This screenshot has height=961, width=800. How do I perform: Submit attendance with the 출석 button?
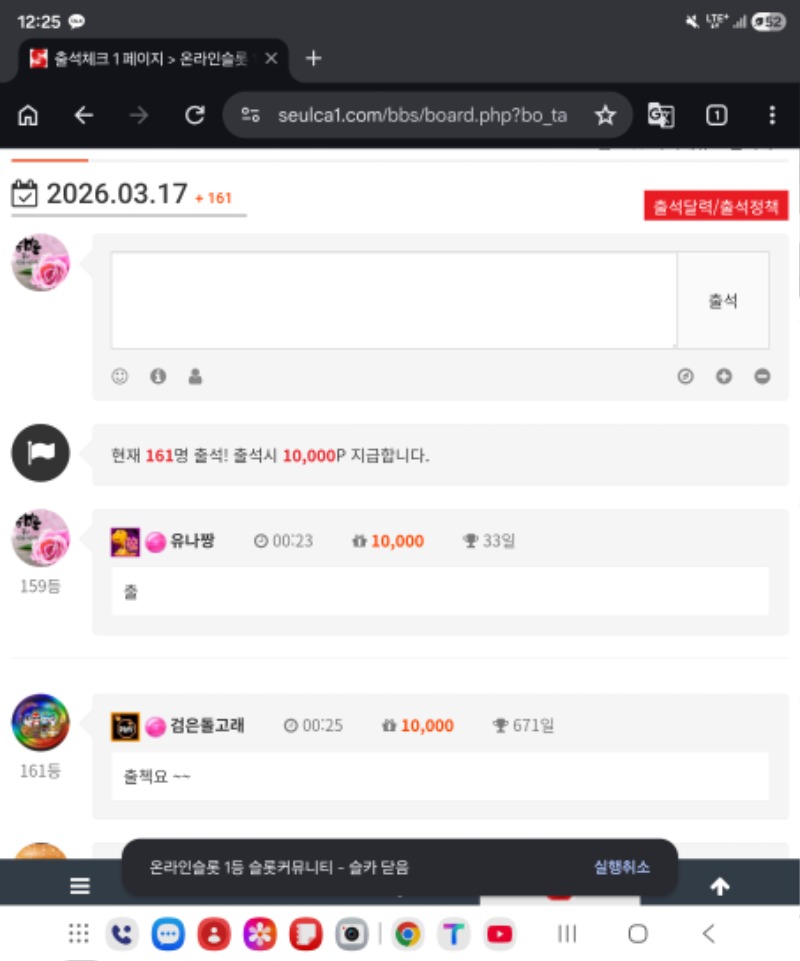pyautogui.click(x=723, y=300)
